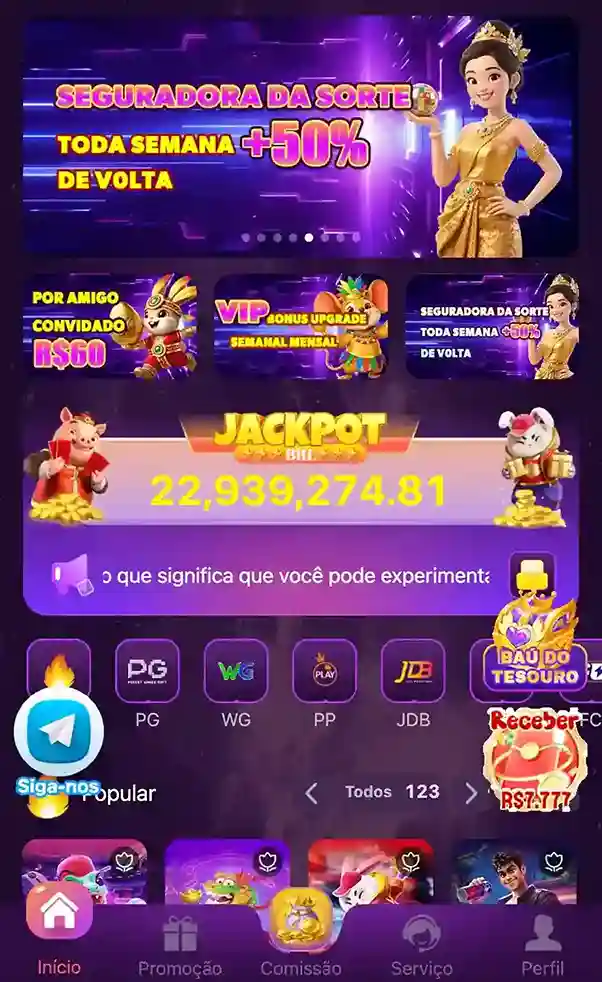Select the PG game provider

point(147,672)
